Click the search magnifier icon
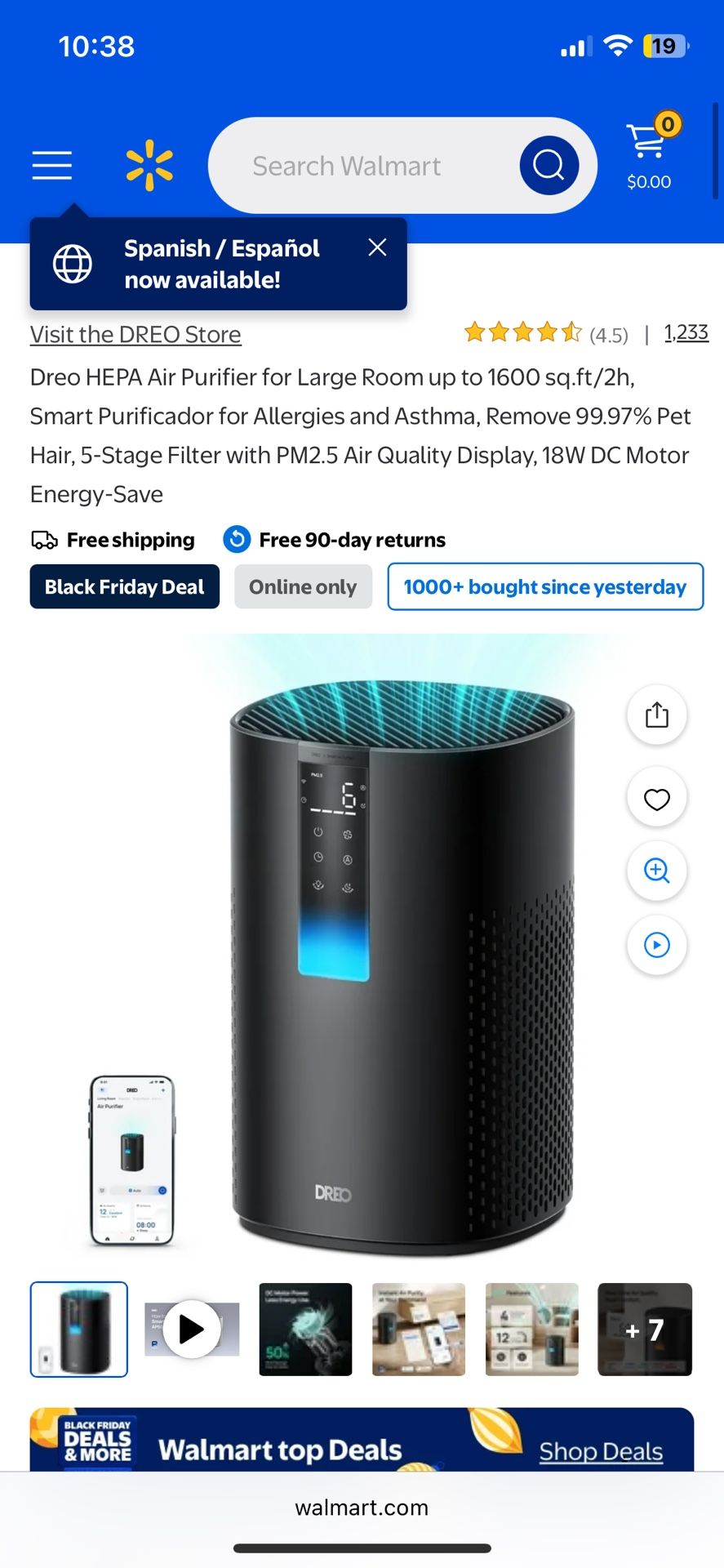724x1568 pixels. (x=548, y=165)
